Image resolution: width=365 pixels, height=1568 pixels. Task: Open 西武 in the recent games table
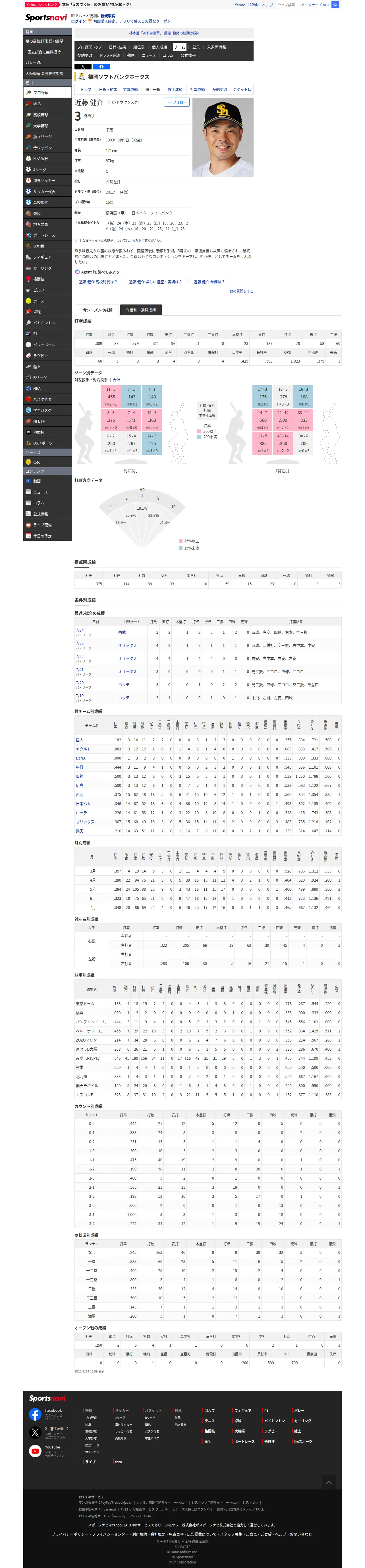tap(122, 632)
